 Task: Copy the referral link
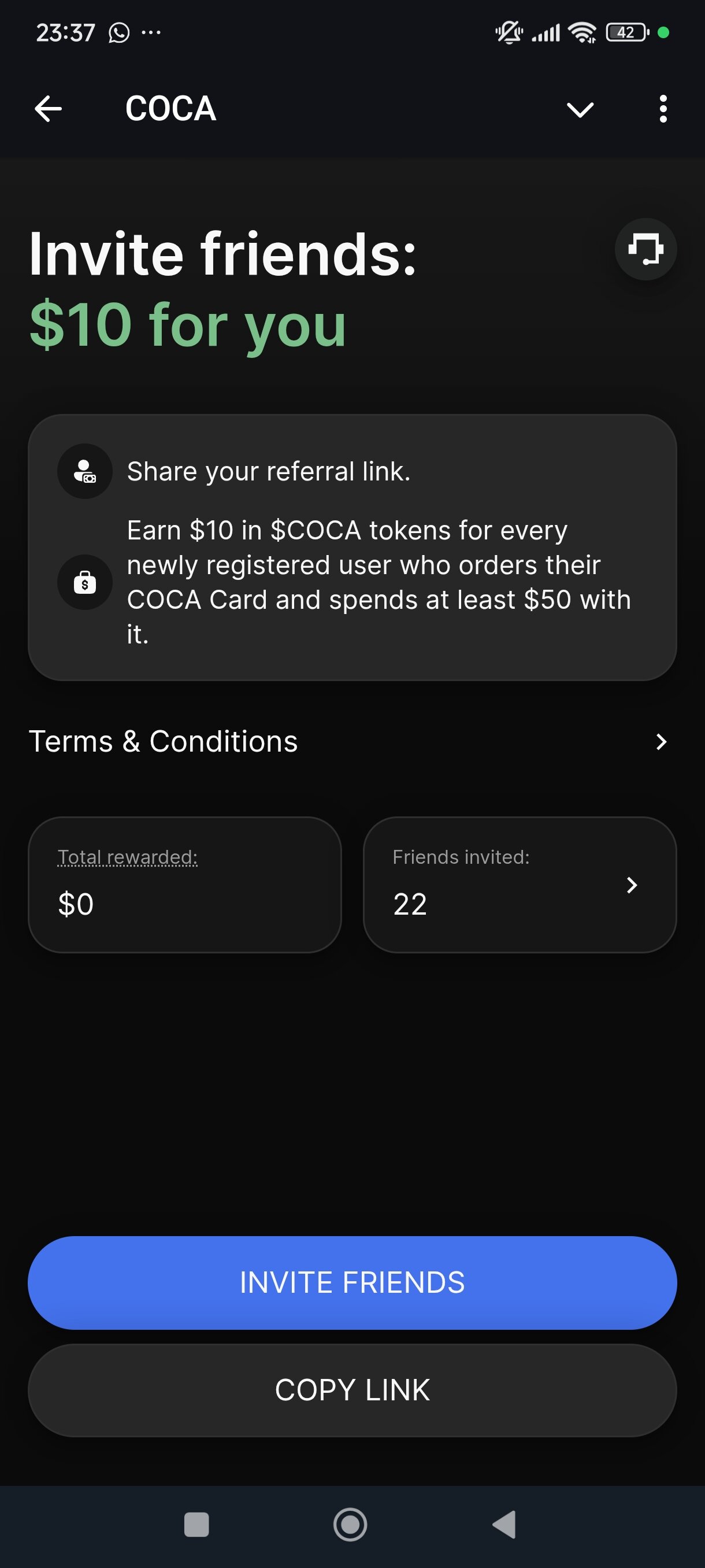[x=352, y=1391]
